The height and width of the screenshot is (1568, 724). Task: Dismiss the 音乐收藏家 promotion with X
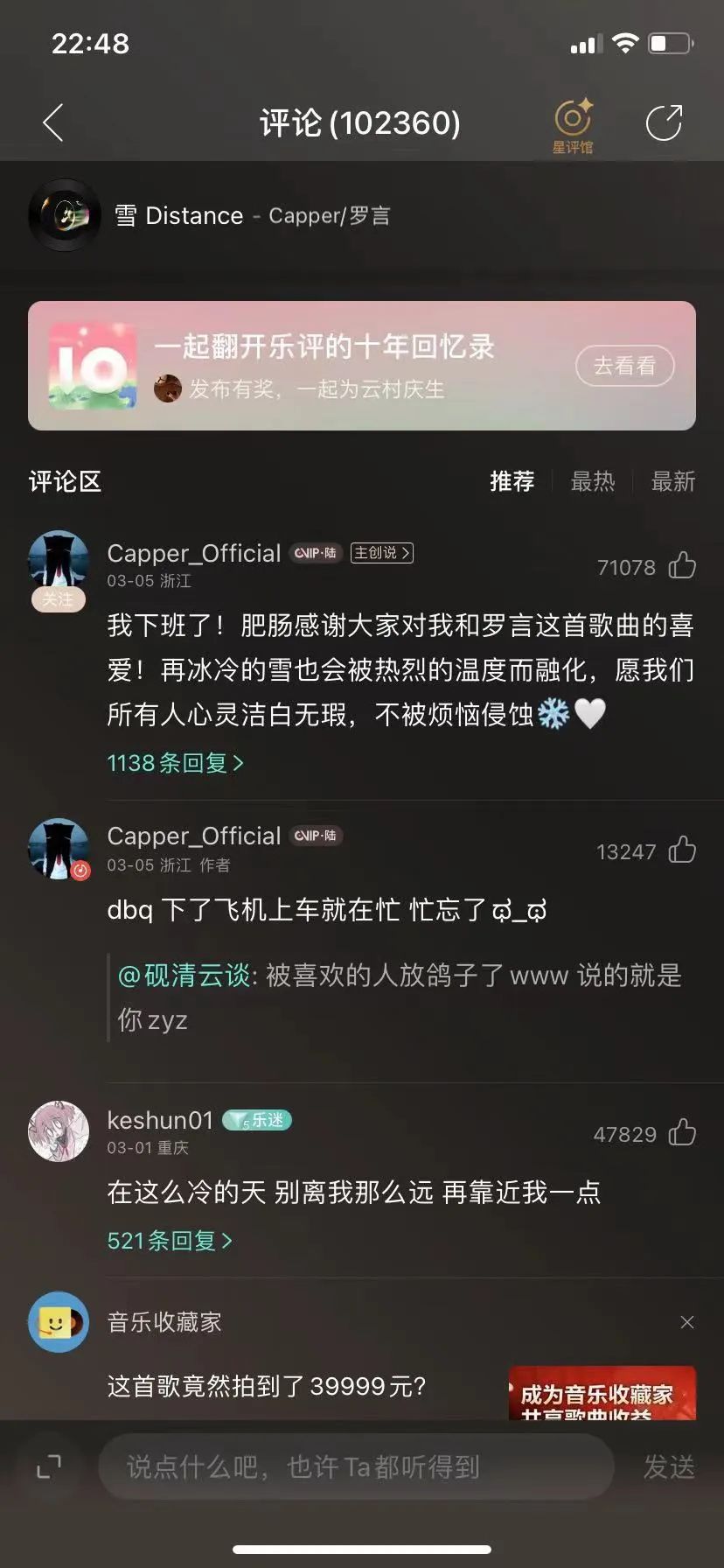coord(686,1322)
